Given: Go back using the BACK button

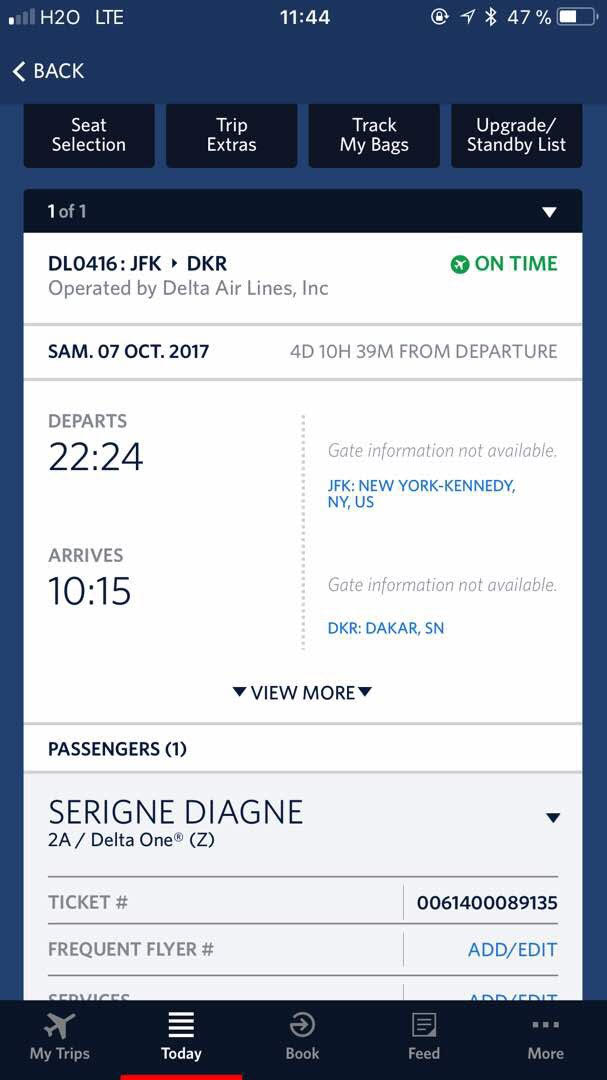Looking at the screenshot, I should click(x=48, y=71).
